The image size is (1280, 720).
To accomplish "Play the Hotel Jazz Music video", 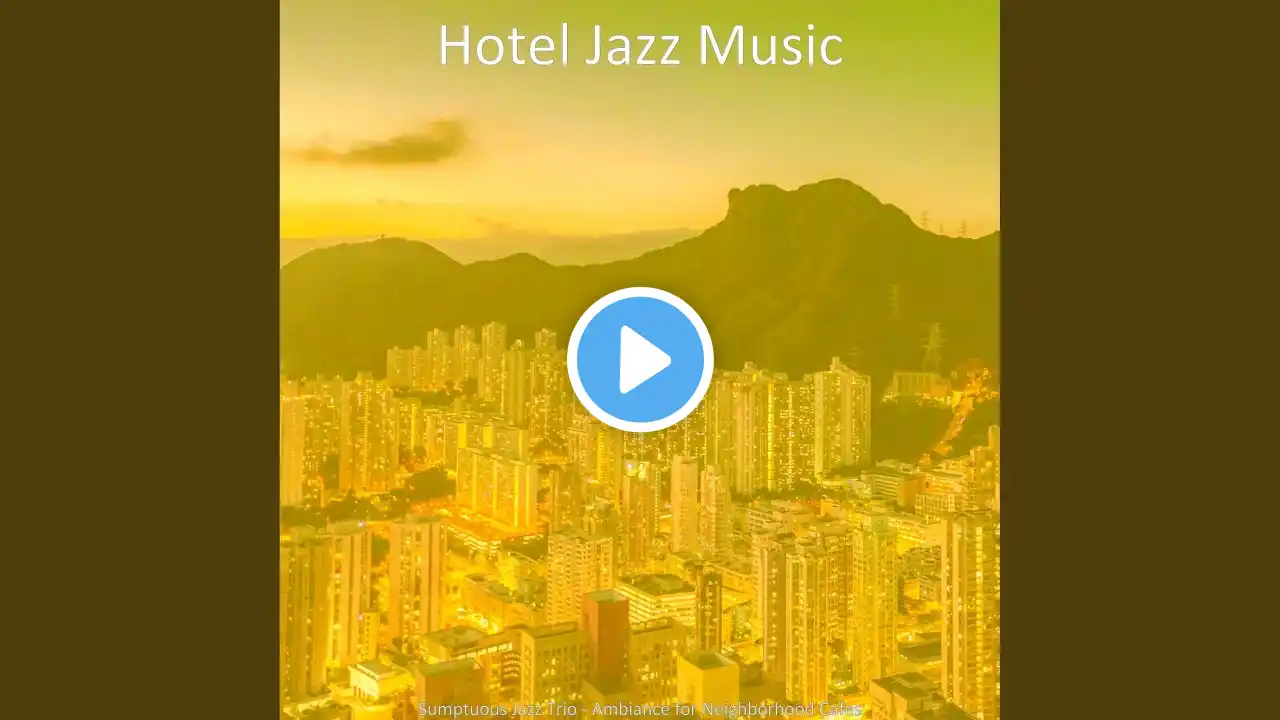I will coord(640,360).
